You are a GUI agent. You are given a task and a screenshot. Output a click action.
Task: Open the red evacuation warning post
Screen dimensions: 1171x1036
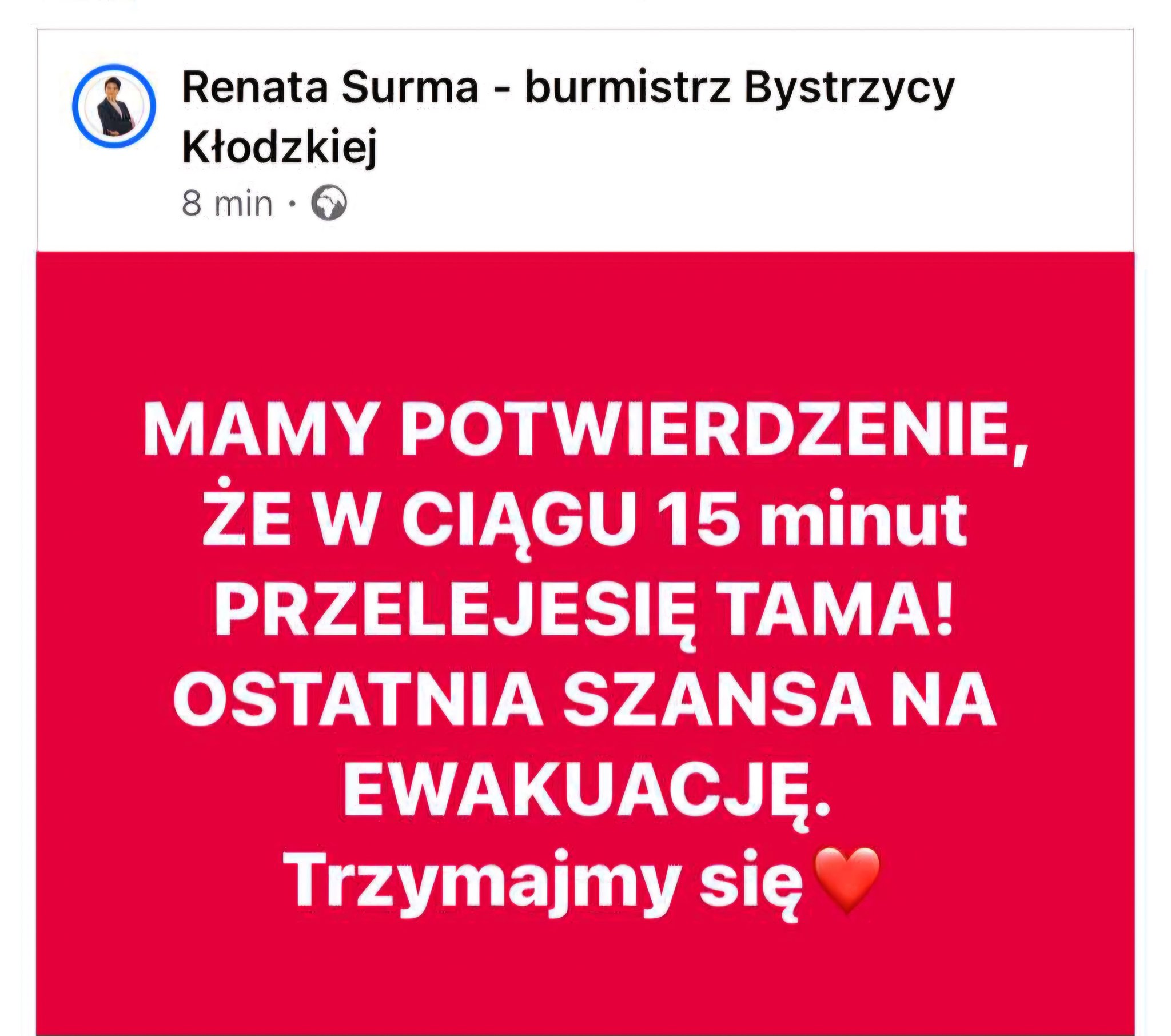pyautogui.click(x=584, y=641)
